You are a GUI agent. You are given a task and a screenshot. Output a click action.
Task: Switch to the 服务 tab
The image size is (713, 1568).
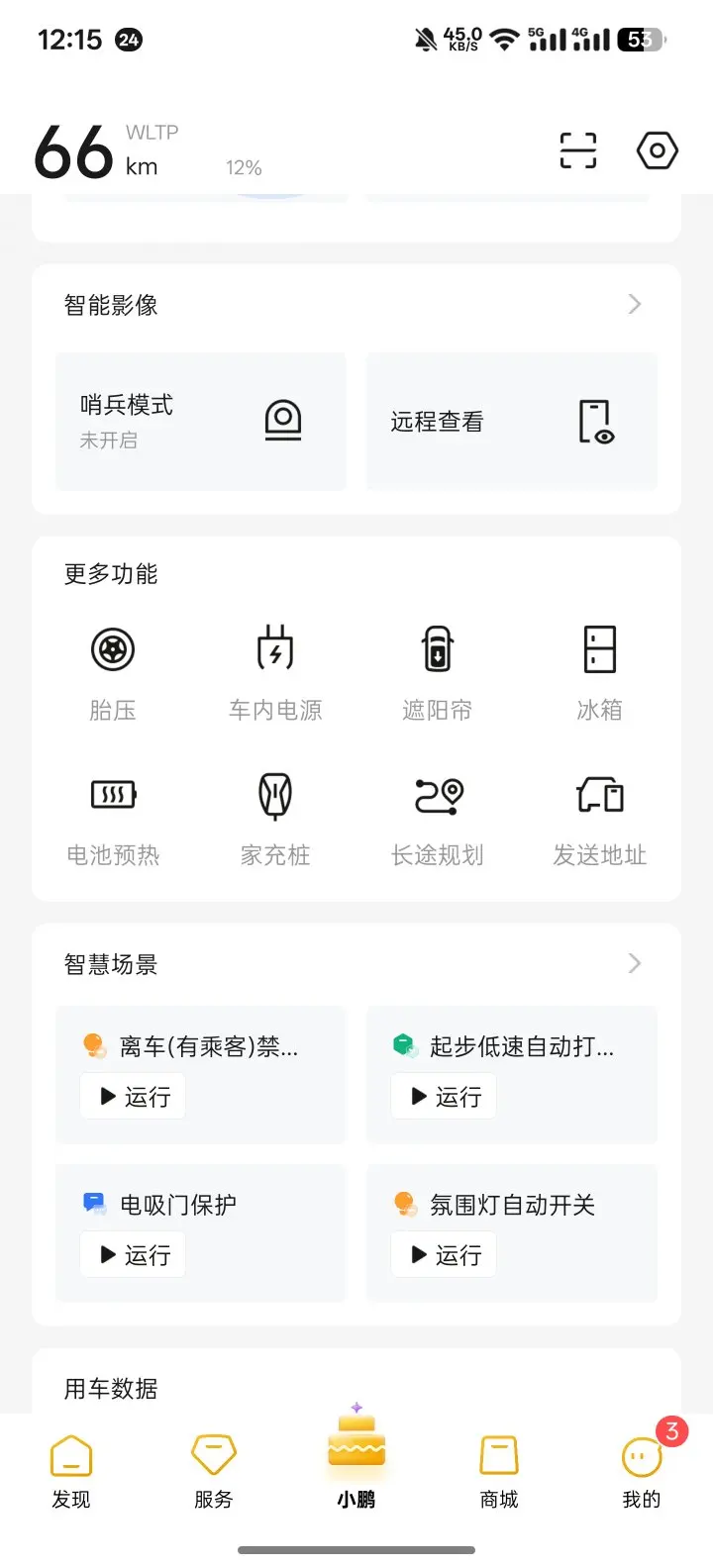coord(214,1472)
